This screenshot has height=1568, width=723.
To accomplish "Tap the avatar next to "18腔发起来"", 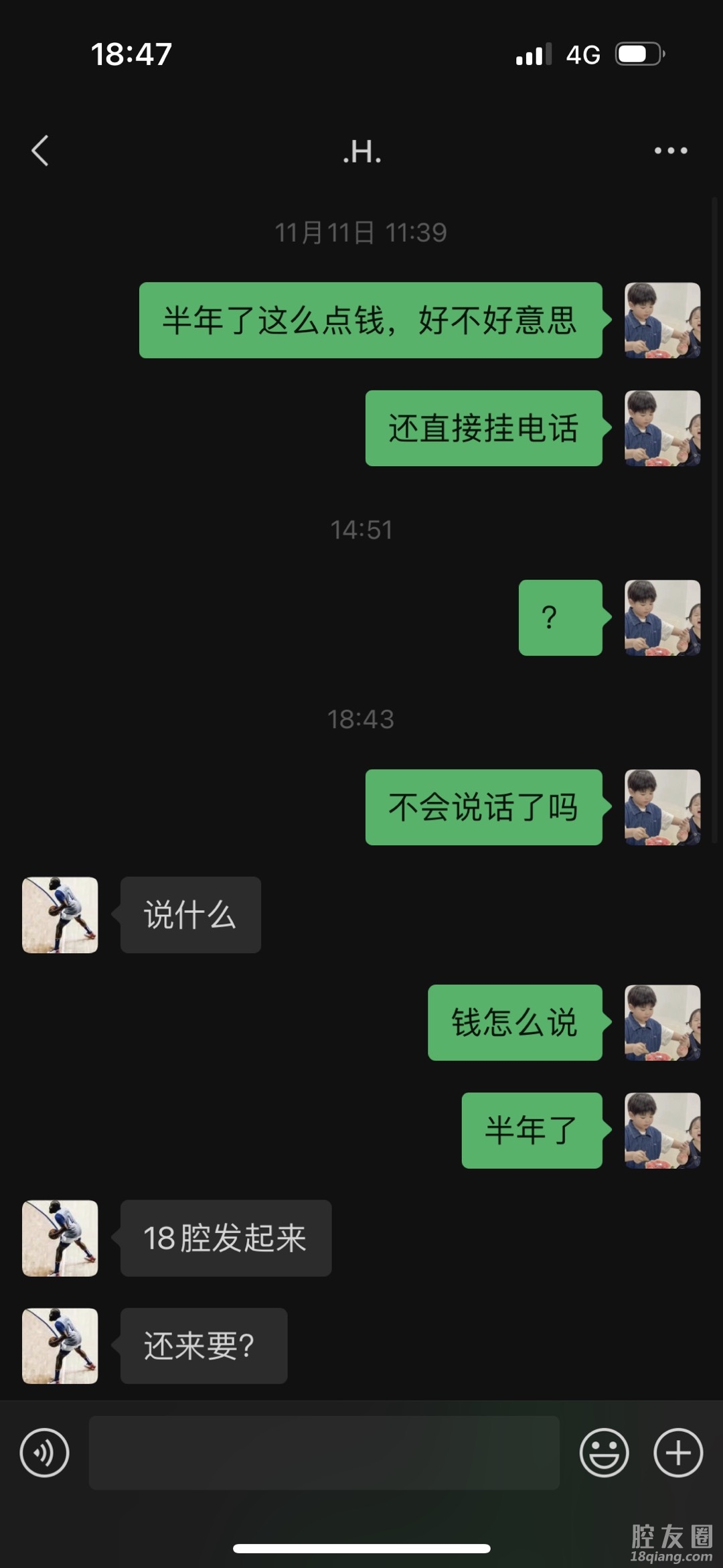I will pyautogui.click(x=60, y=1238).
